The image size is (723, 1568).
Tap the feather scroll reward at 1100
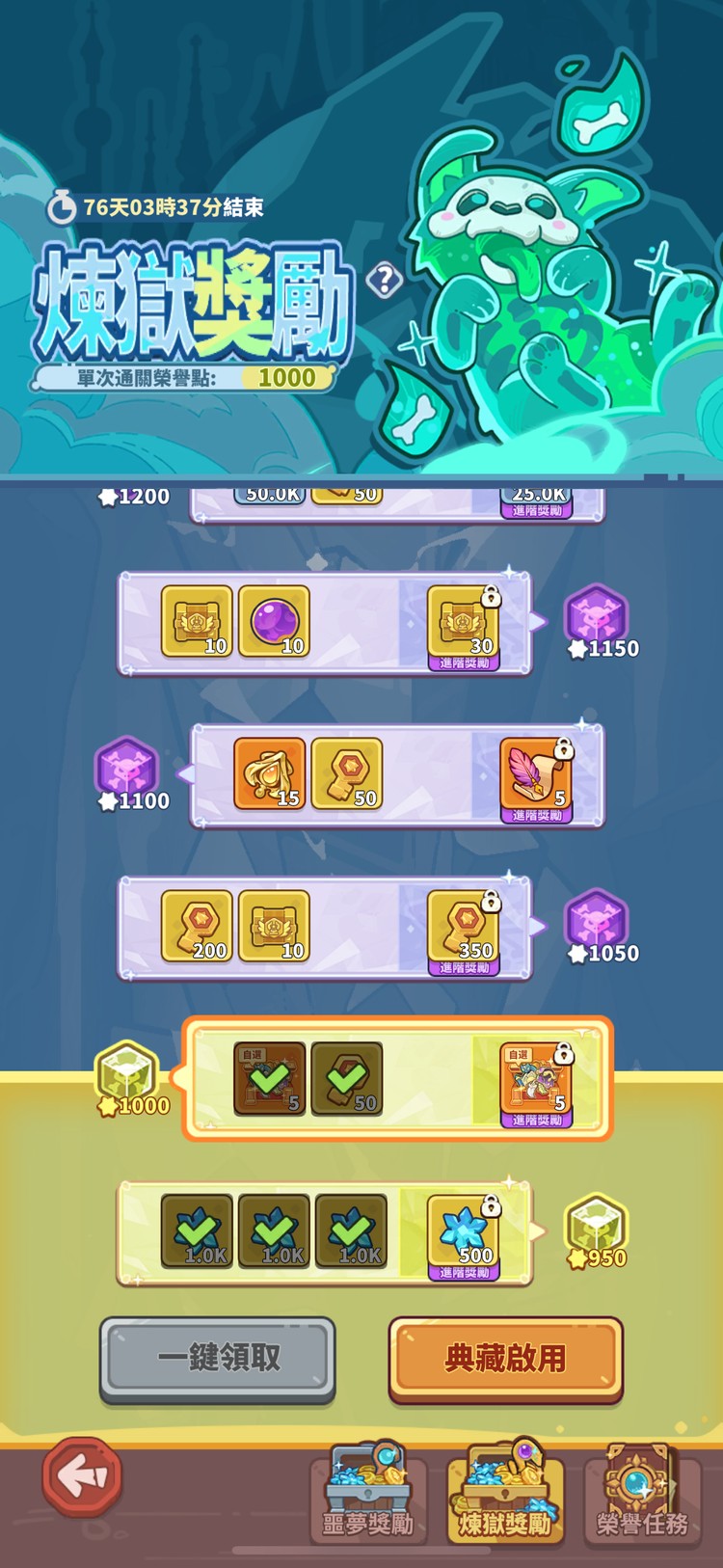tap(536, 774)
